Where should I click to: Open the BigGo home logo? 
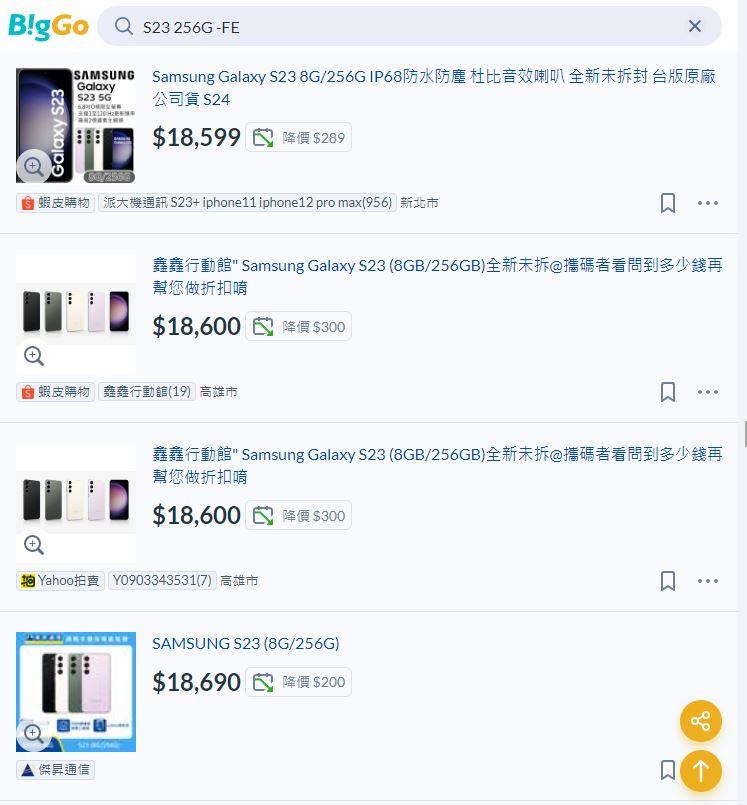tap(48, 26)
